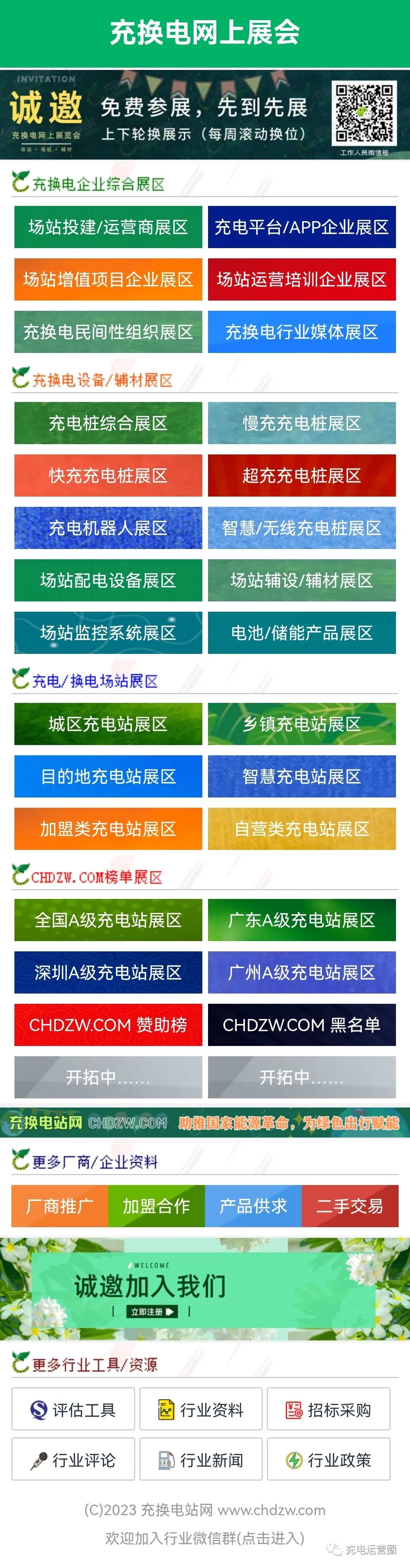Open 智慧充电站展区

[x=302, y=776]
